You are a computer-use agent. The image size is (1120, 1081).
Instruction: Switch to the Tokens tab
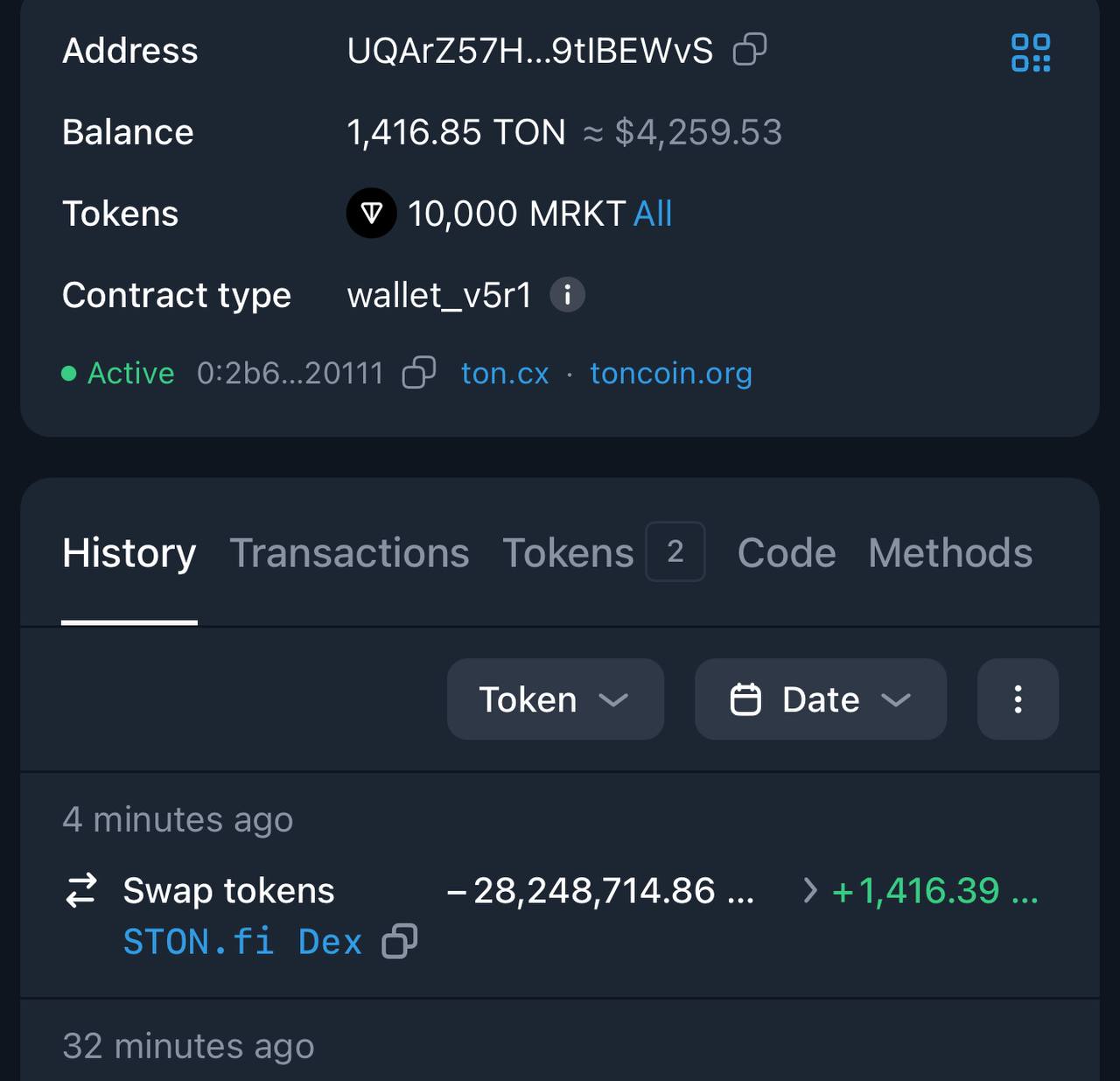click(x=569, y=553)
